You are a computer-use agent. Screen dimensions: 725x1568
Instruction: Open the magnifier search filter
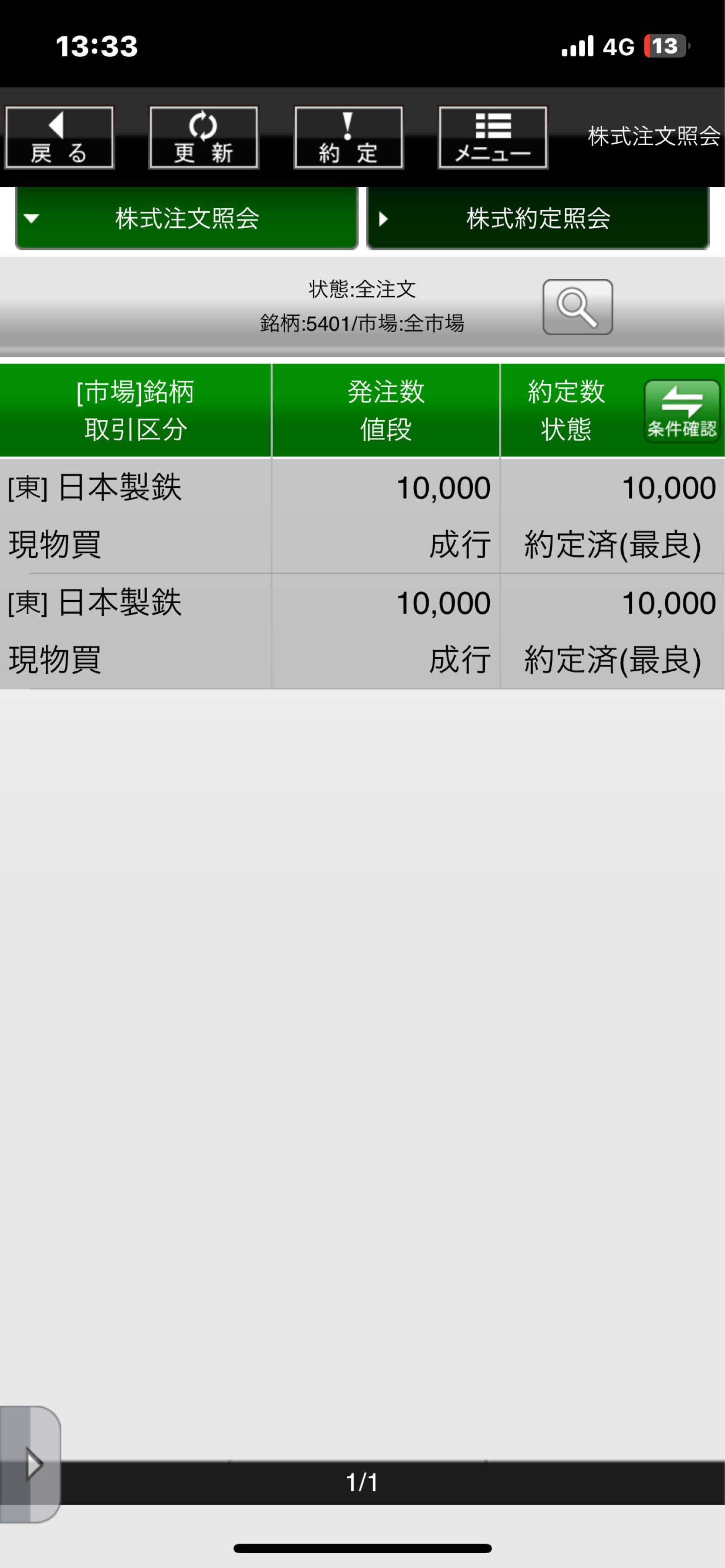tap(577, 307)
